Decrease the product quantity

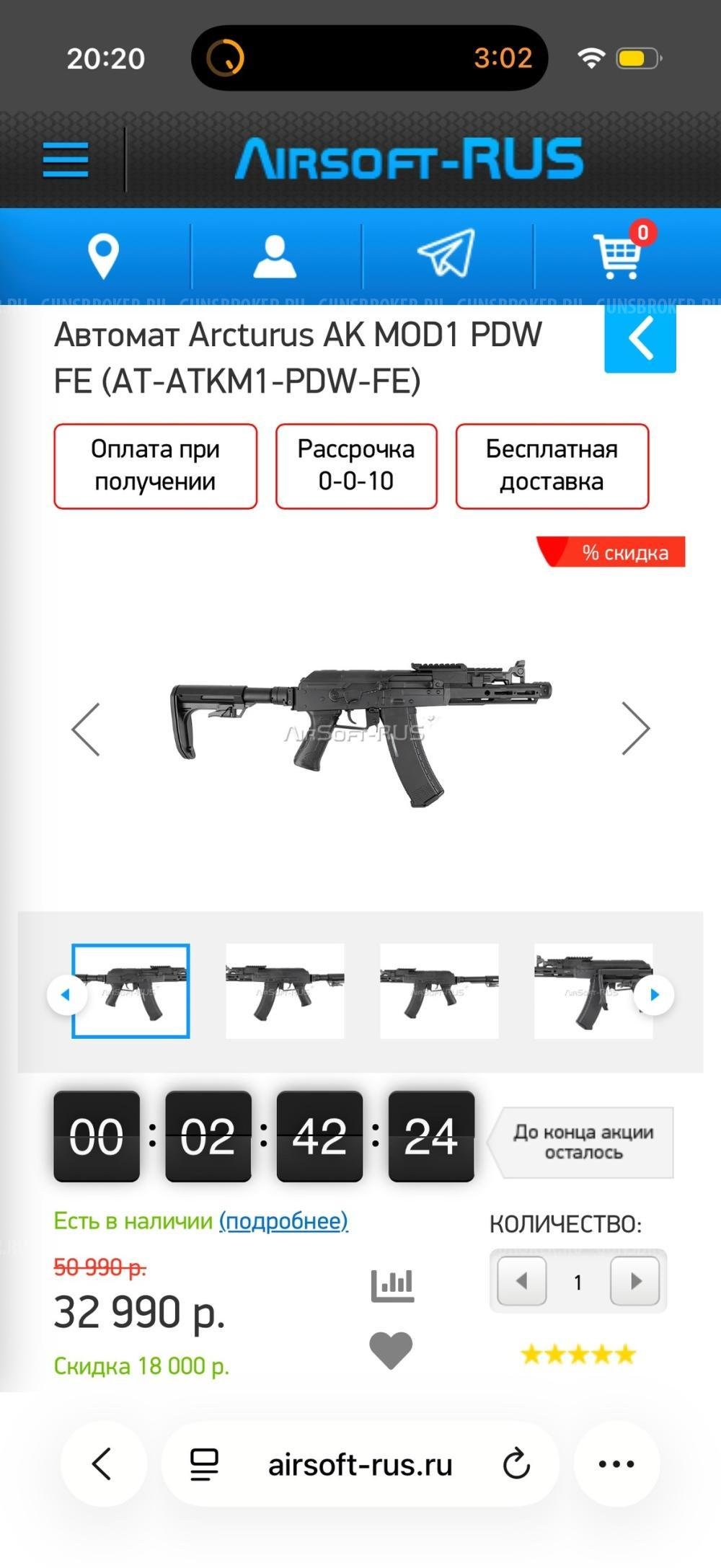(522, 1281)
